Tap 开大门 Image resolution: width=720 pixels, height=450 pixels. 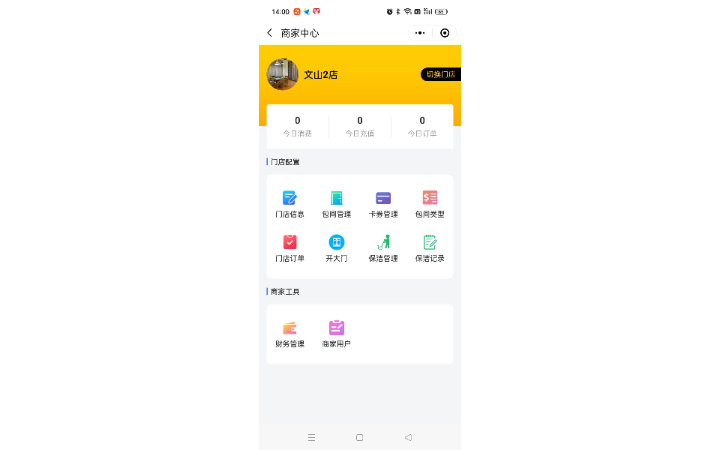[x=336, y=247]
